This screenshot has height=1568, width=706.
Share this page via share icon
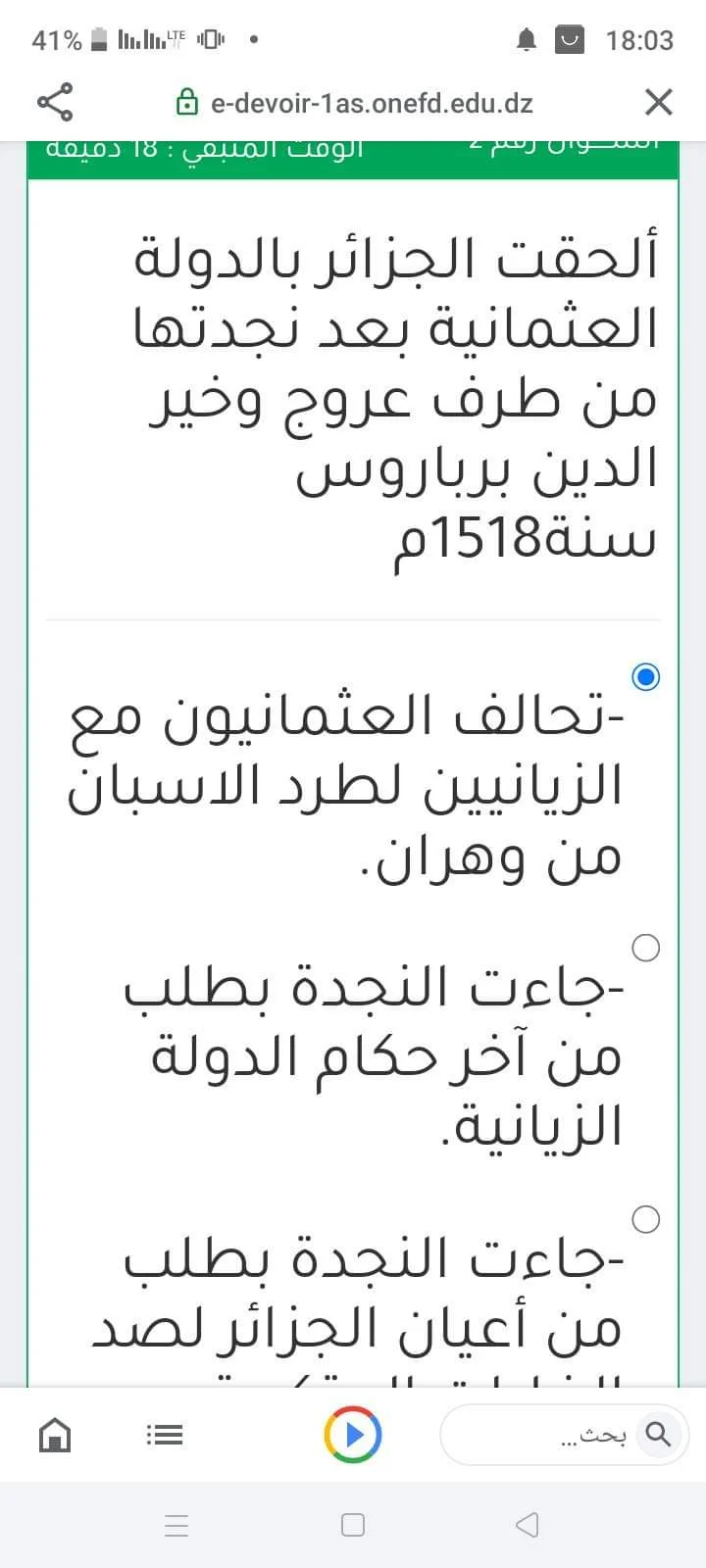click(55, 102)
